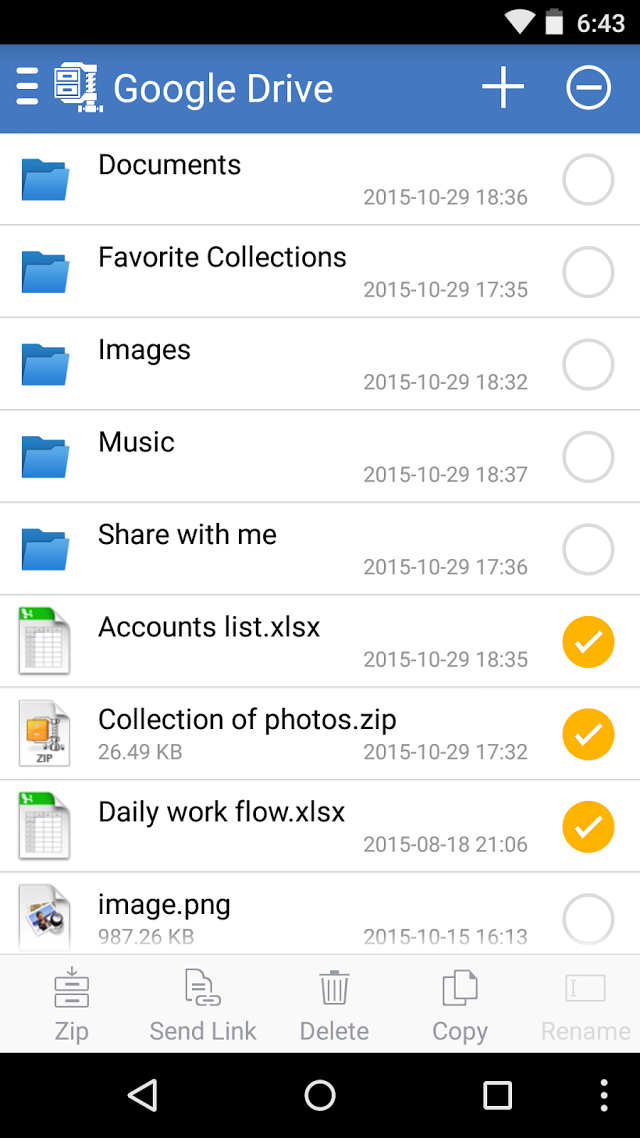Copy the selected files
Image resolution: width=640 pixels, height=1138 pixels.
pyautogui.click(x=460, y=1004)
